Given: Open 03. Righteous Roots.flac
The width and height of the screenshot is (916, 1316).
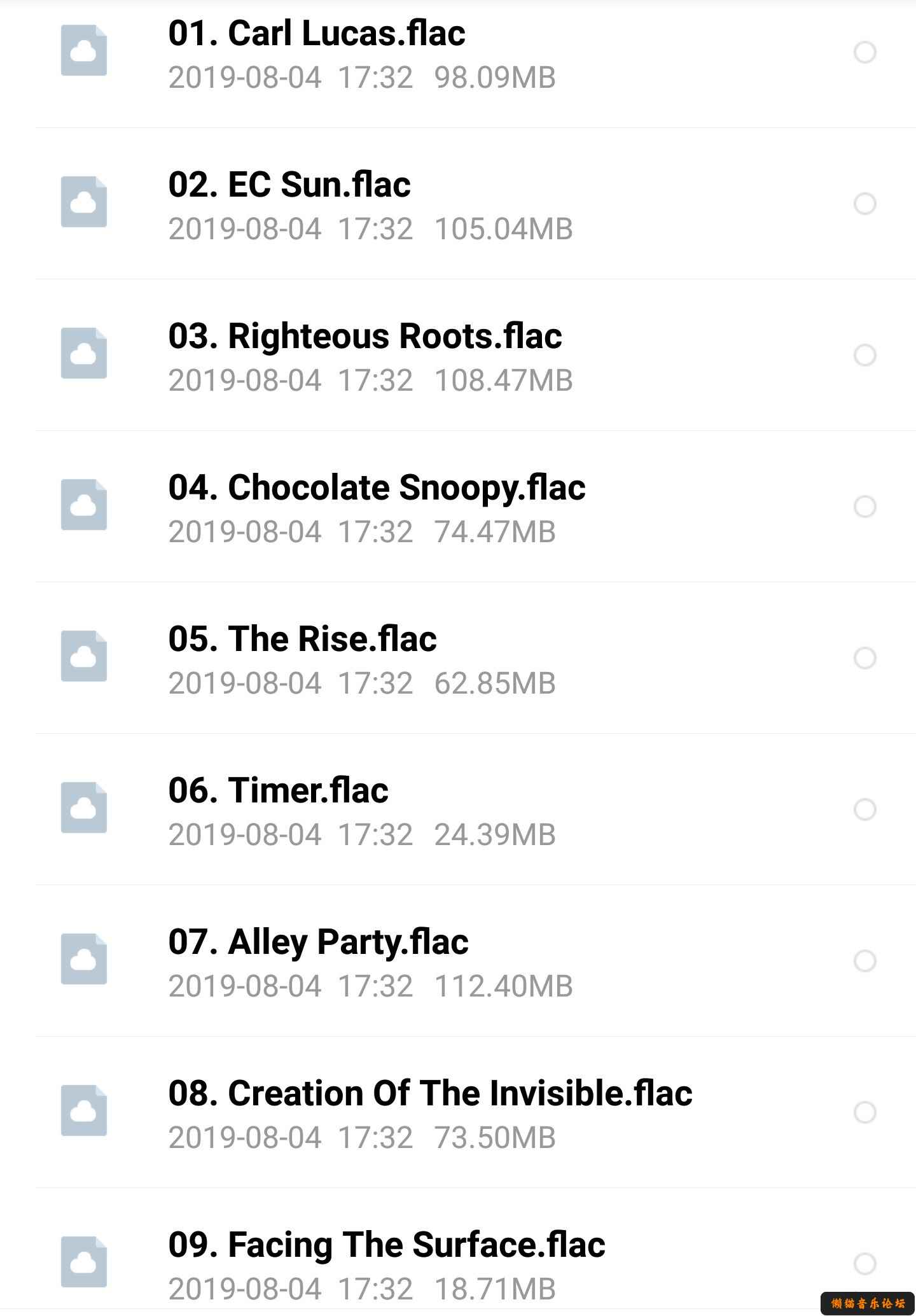Looking at the screenshot, I should 364,337.
